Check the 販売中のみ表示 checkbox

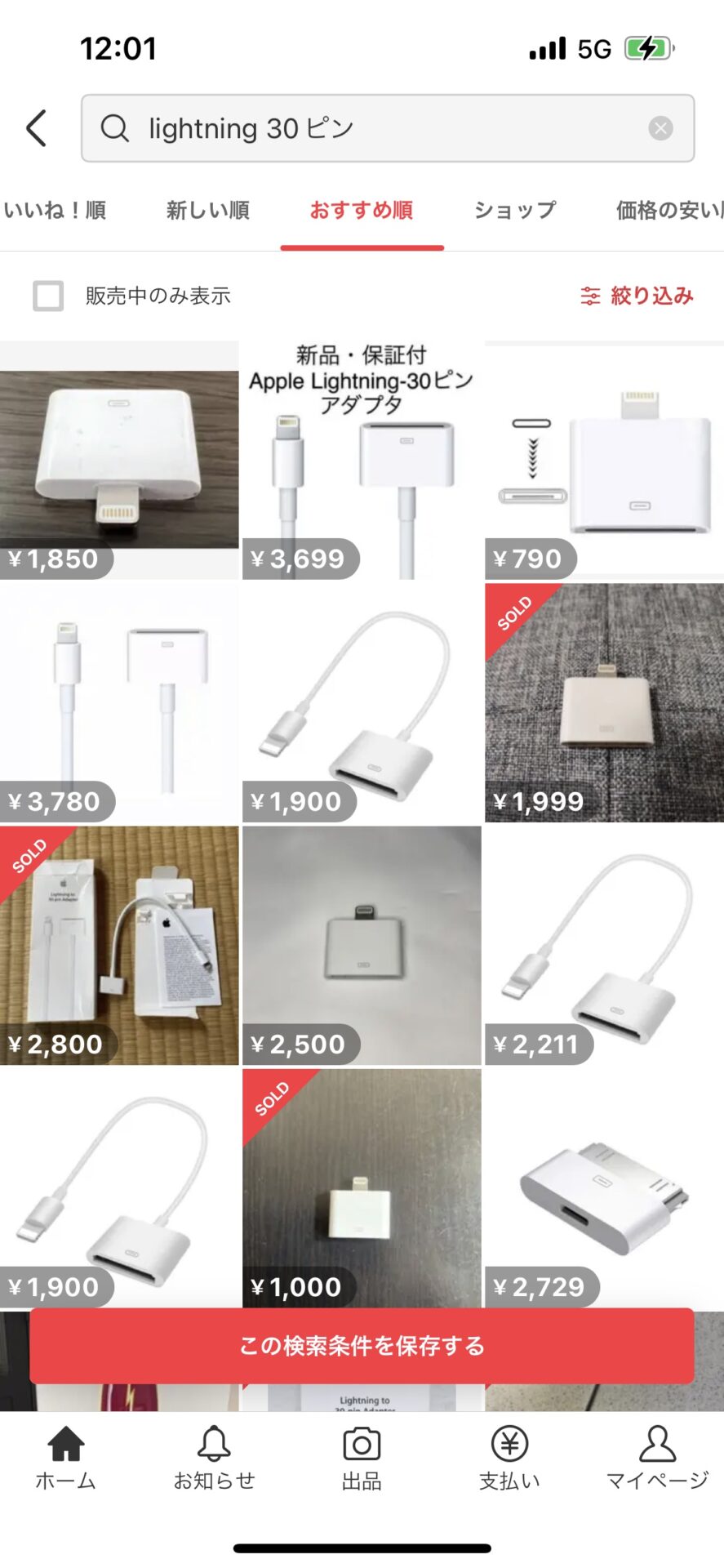[48, 296]
